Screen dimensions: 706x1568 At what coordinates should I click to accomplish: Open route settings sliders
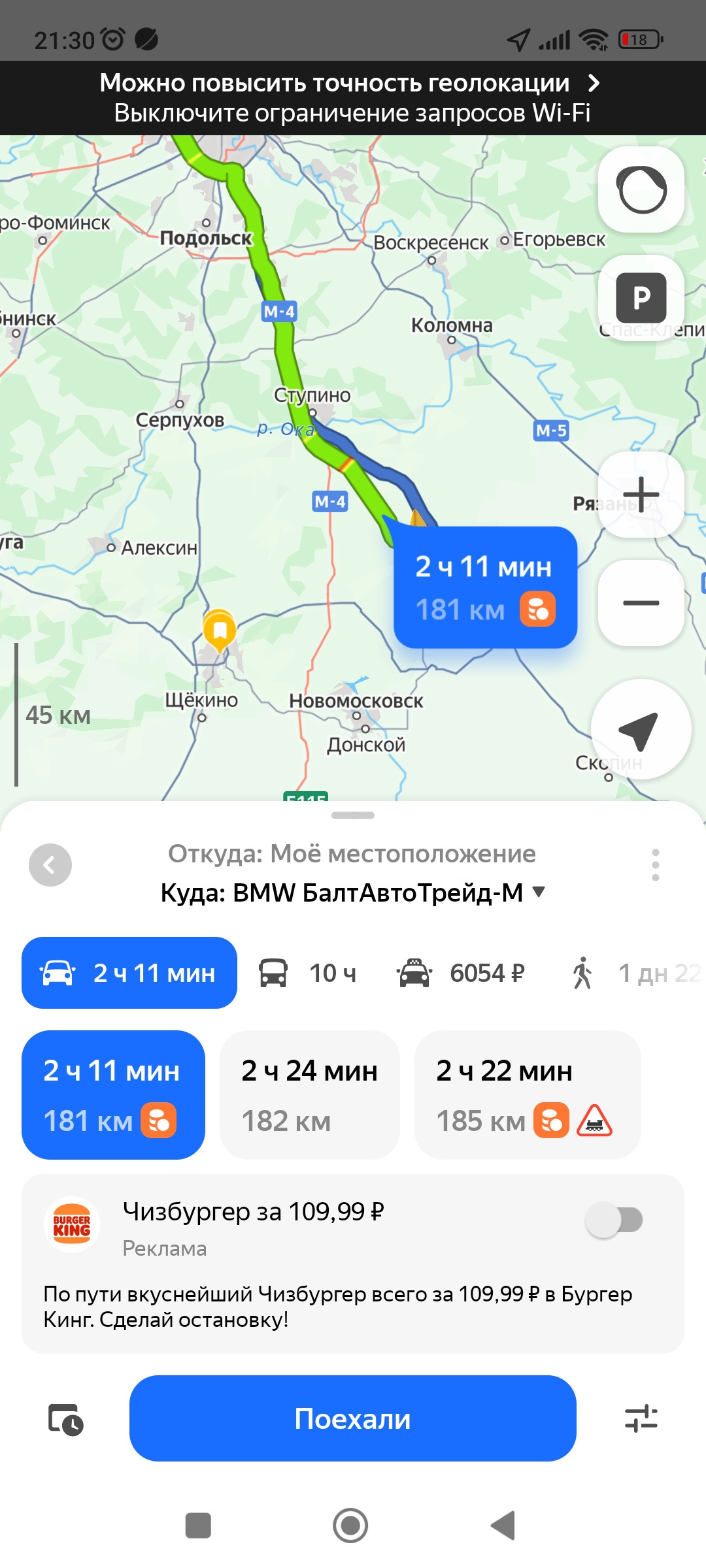coord(641,1418)
